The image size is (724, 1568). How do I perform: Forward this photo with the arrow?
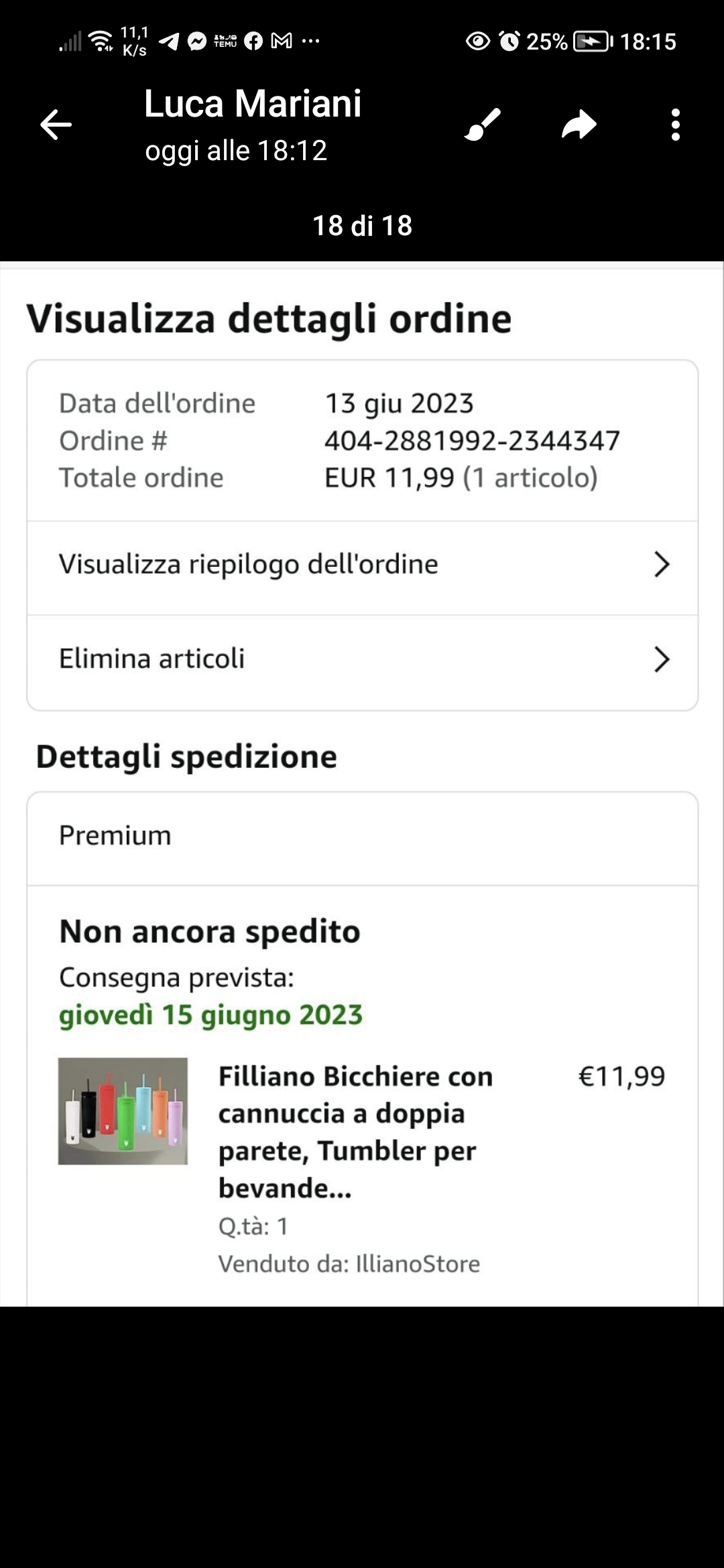579,125
